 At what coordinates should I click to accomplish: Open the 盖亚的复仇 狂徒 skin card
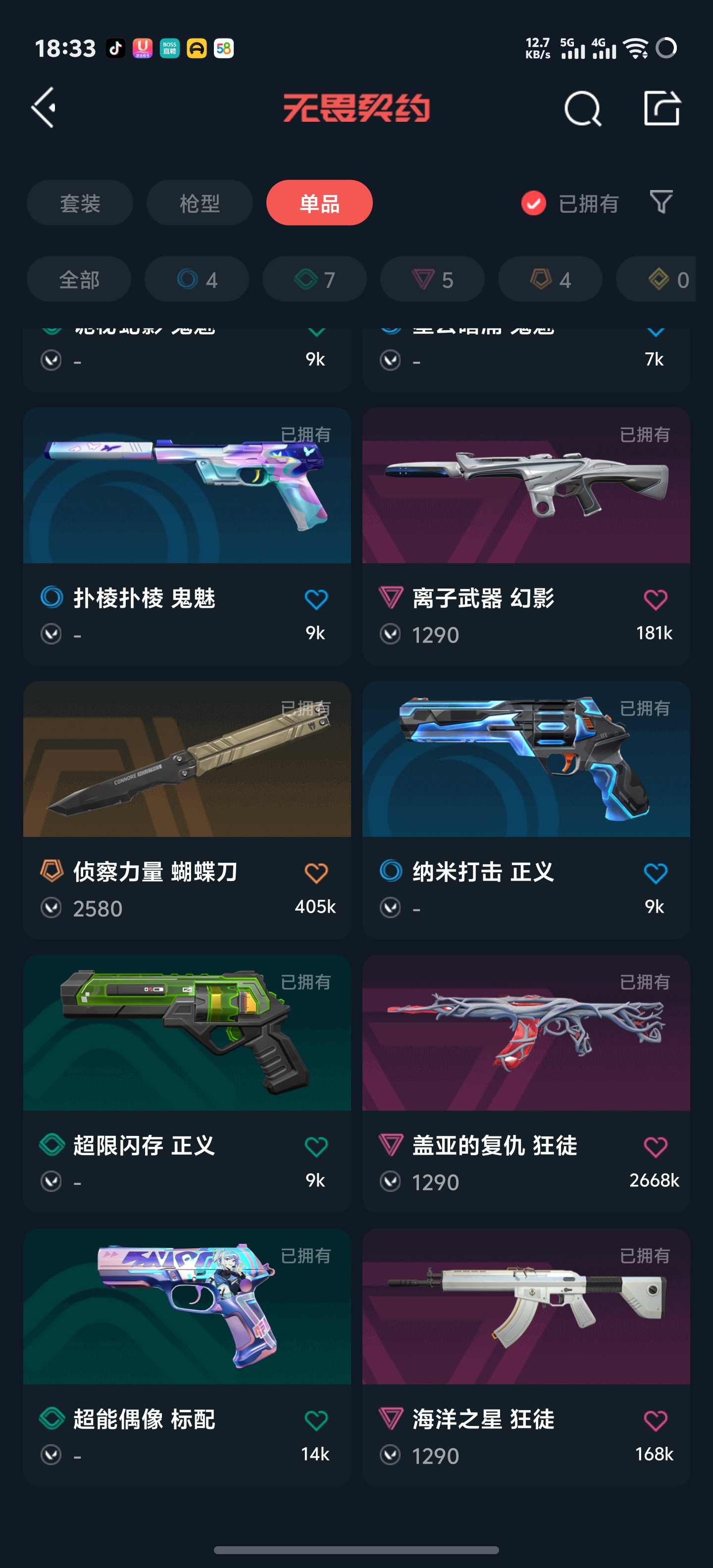pyautogui.click(x=526, y=1084)
